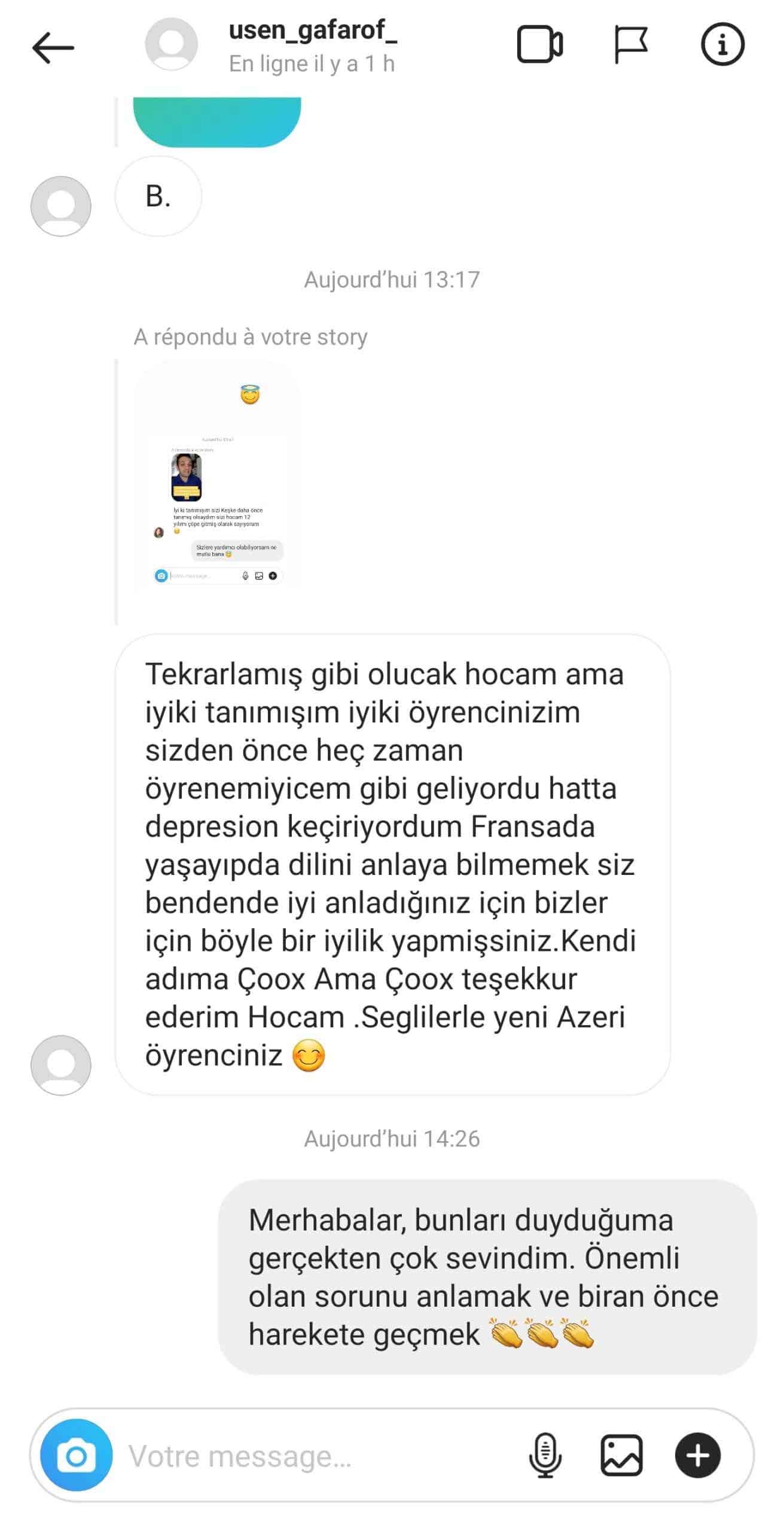Attach a photo from the gallery
This screenshot has height=1531, width=784.
[621, 1455]
